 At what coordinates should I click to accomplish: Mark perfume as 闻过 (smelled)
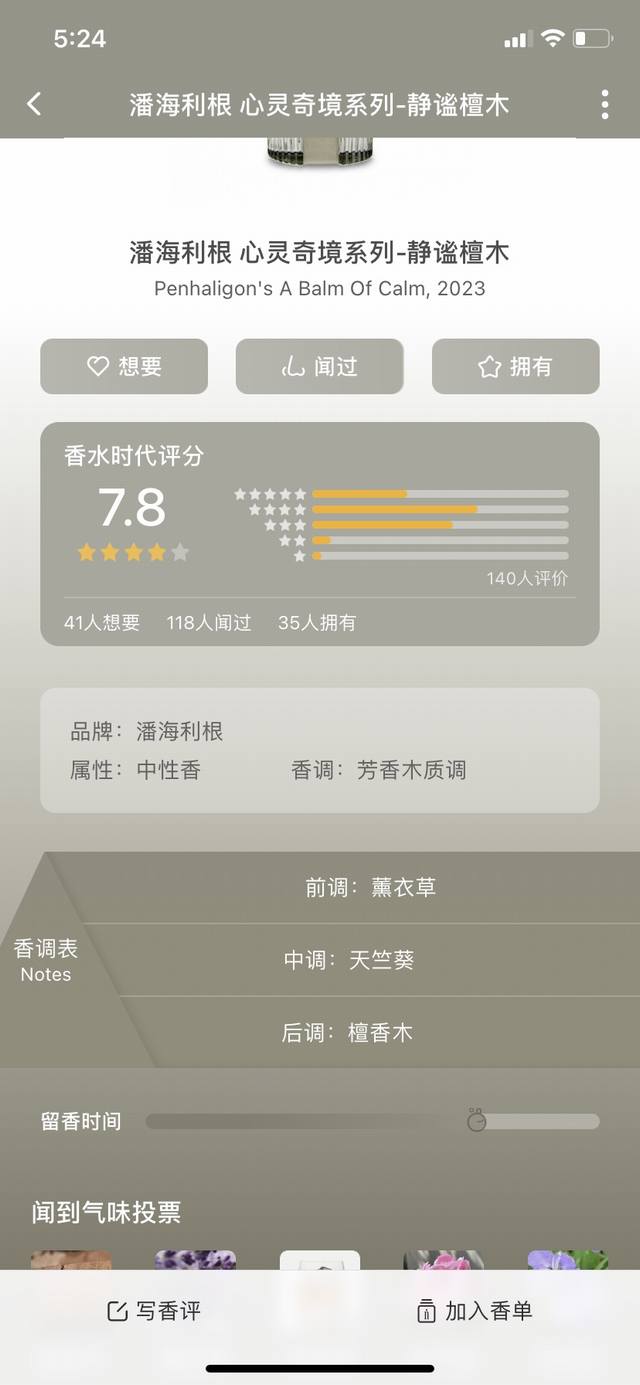(320, 367)
